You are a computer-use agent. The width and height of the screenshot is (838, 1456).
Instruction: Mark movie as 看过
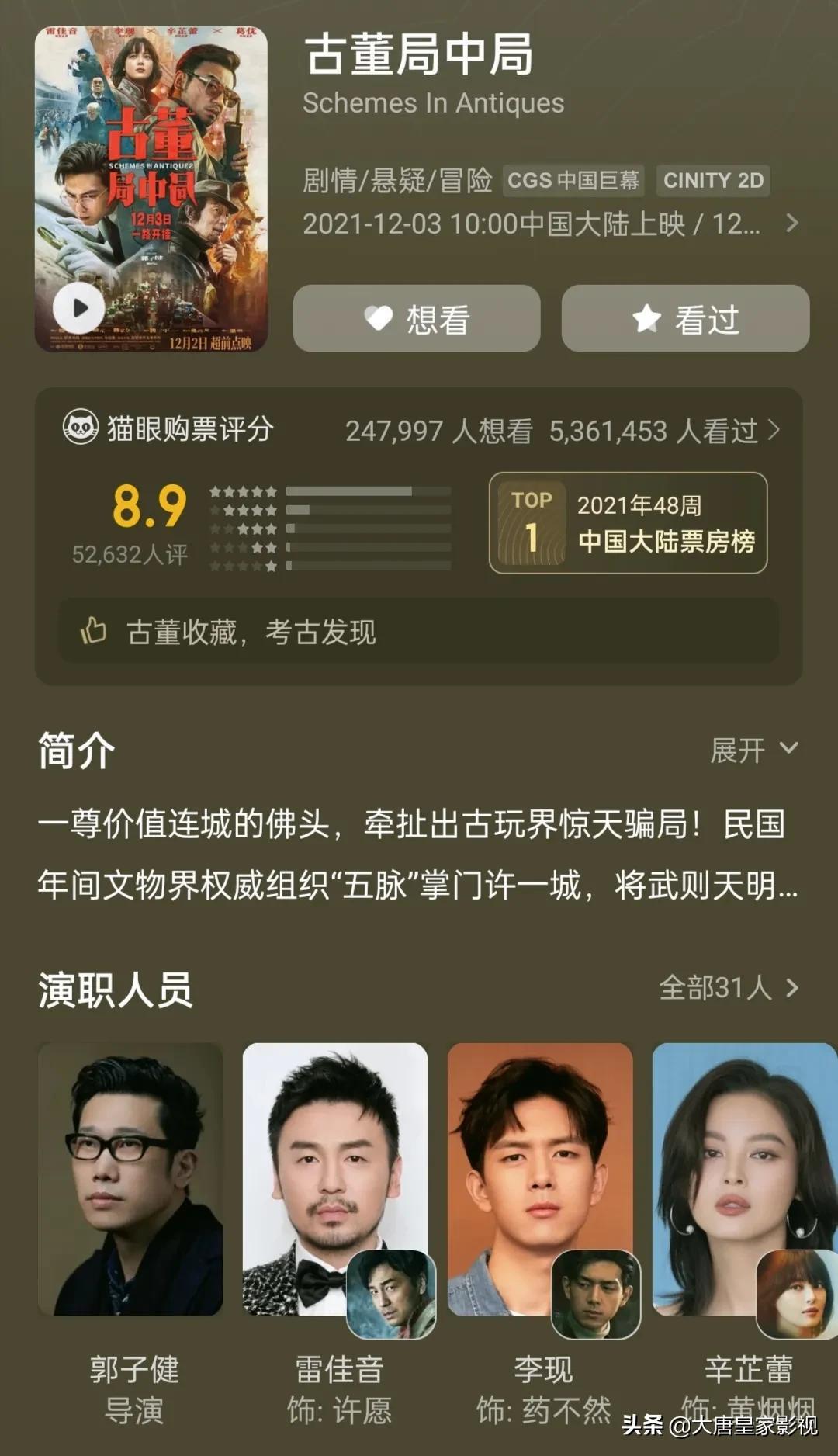click(685, 319)
